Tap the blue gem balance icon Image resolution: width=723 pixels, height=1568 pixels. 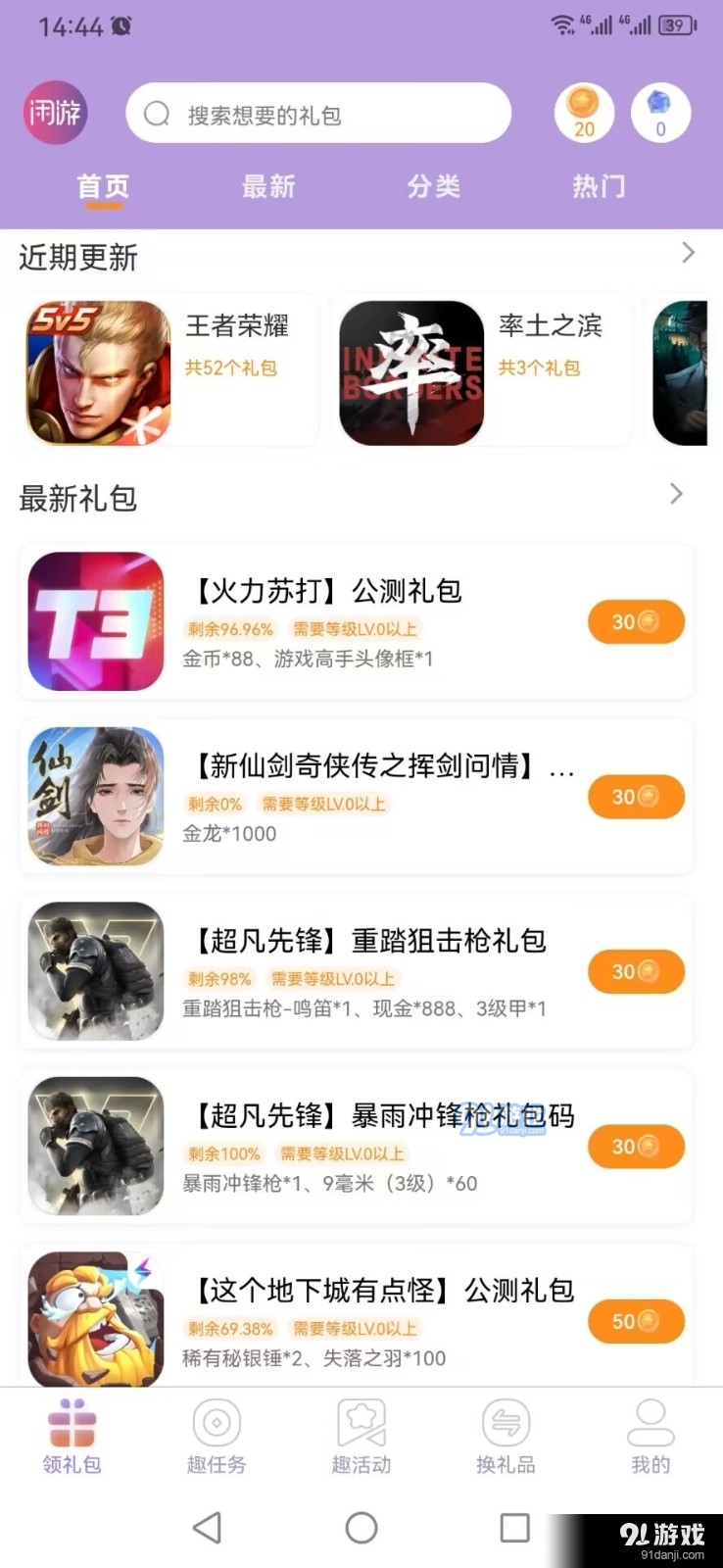pos(659,111)
